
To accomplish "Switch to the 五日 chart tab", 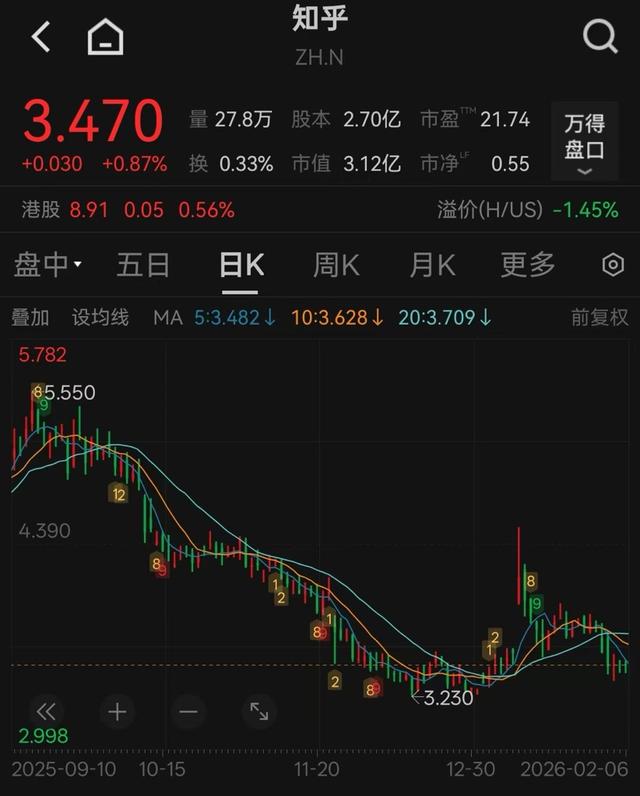I will (143, 265).
